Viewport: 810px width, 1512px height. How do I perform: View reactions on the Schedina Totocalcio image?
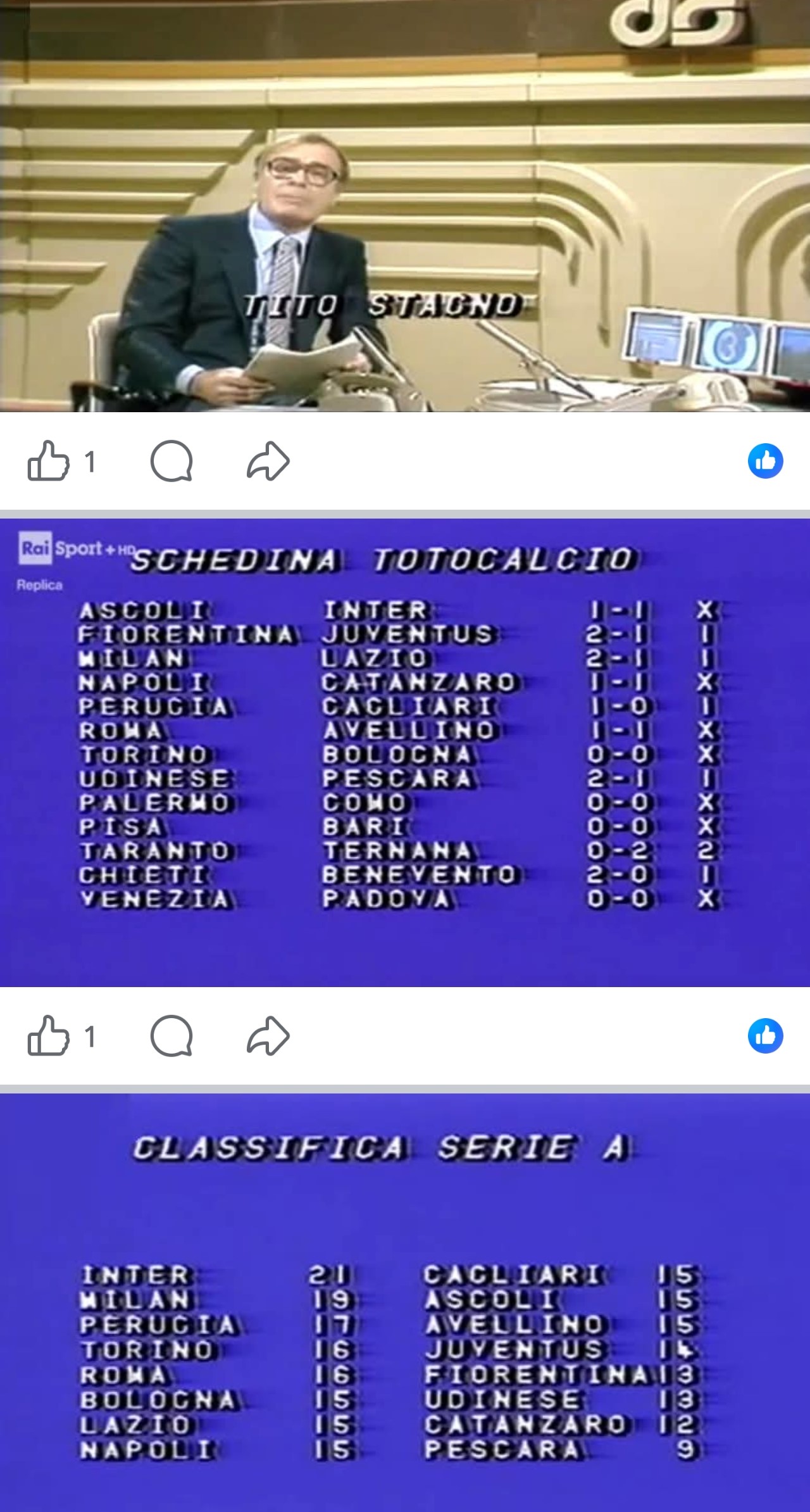(766, 1036)
